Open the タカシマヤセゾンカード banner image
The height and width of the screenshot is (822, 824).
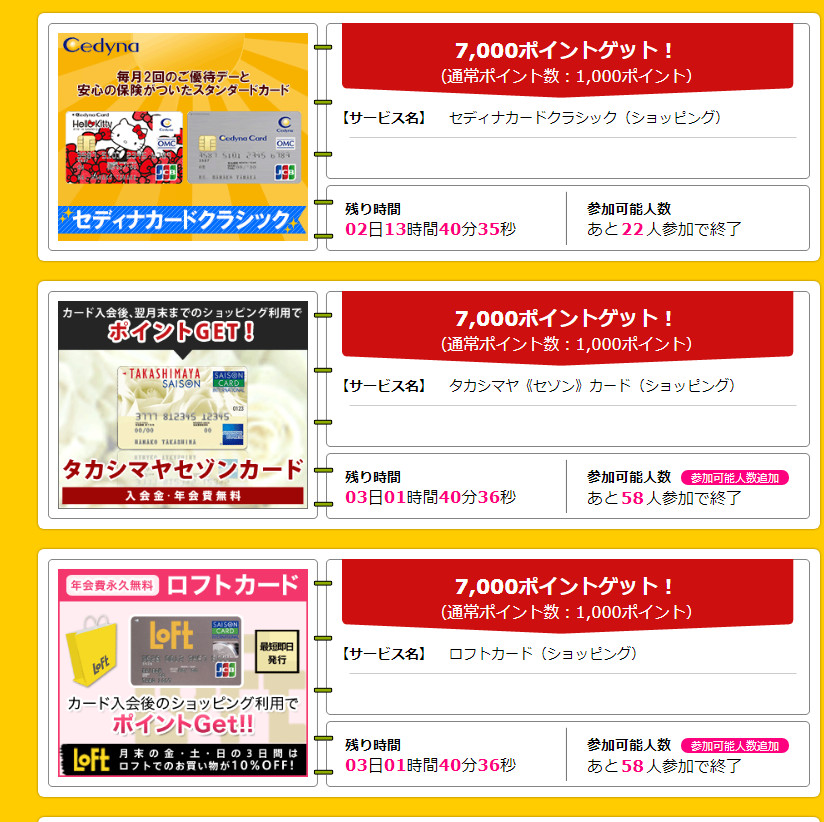(183, 404)
